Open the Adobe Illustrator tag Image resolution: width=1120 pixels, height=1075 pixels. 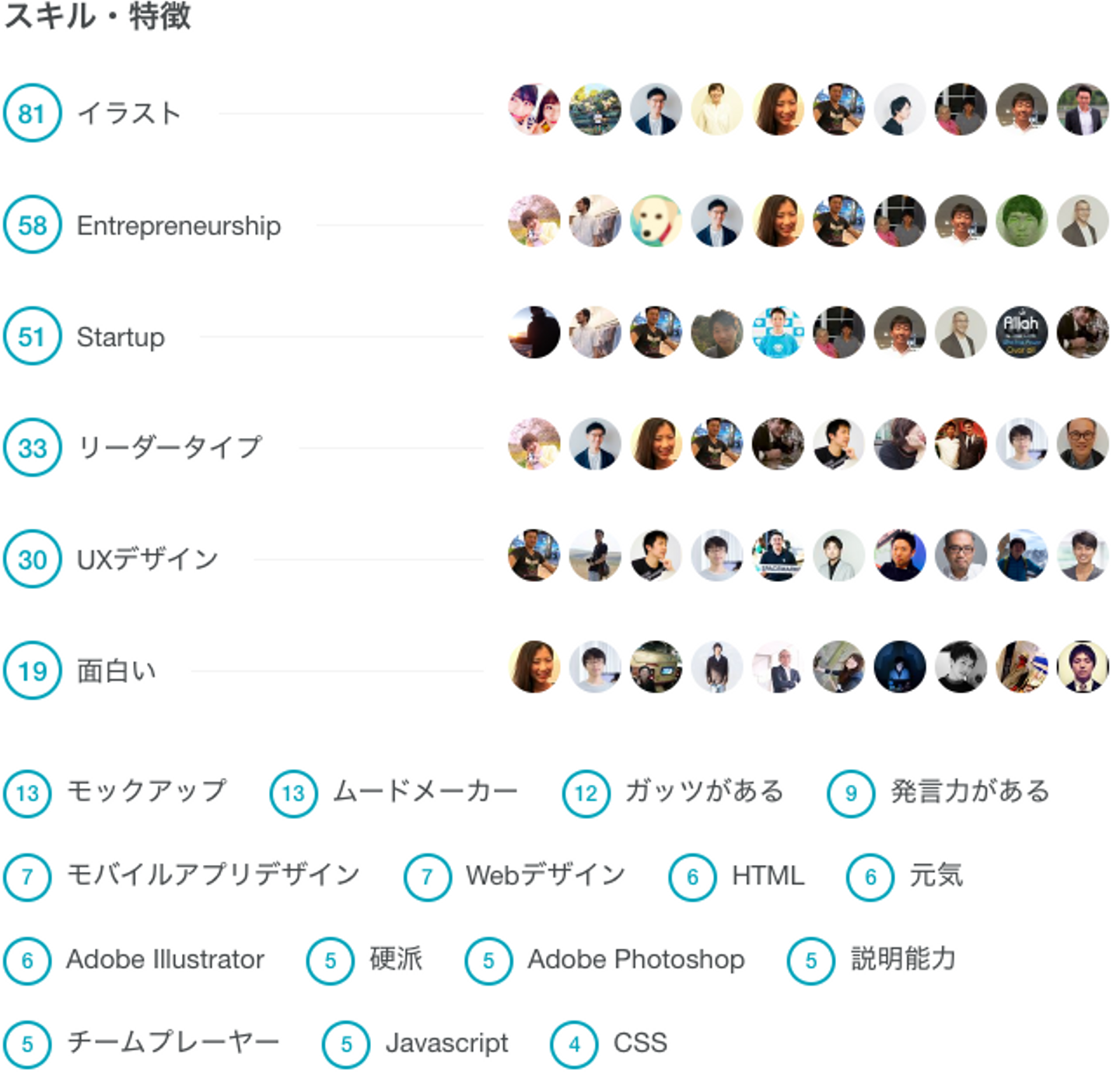point(165,960)
